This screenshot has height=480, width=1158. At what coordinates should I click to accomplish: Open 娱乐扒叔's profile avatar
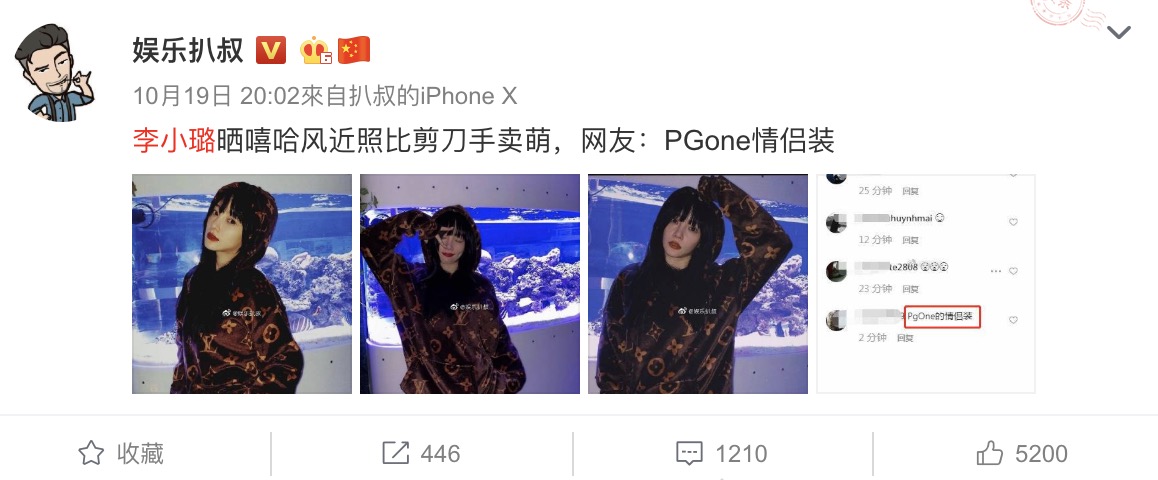55,73
